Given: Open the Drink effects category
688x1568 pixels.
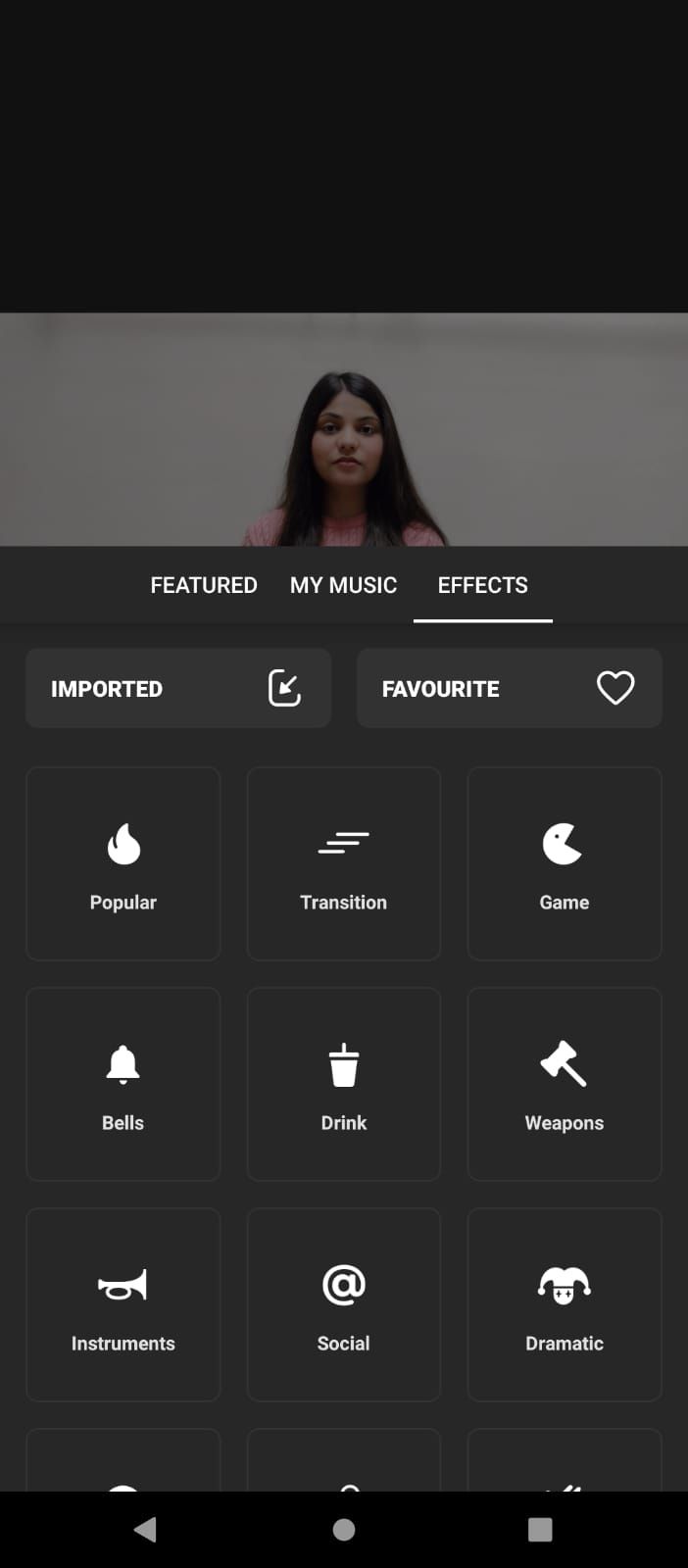Looking at the screenshot, I should click(343, 1084).
